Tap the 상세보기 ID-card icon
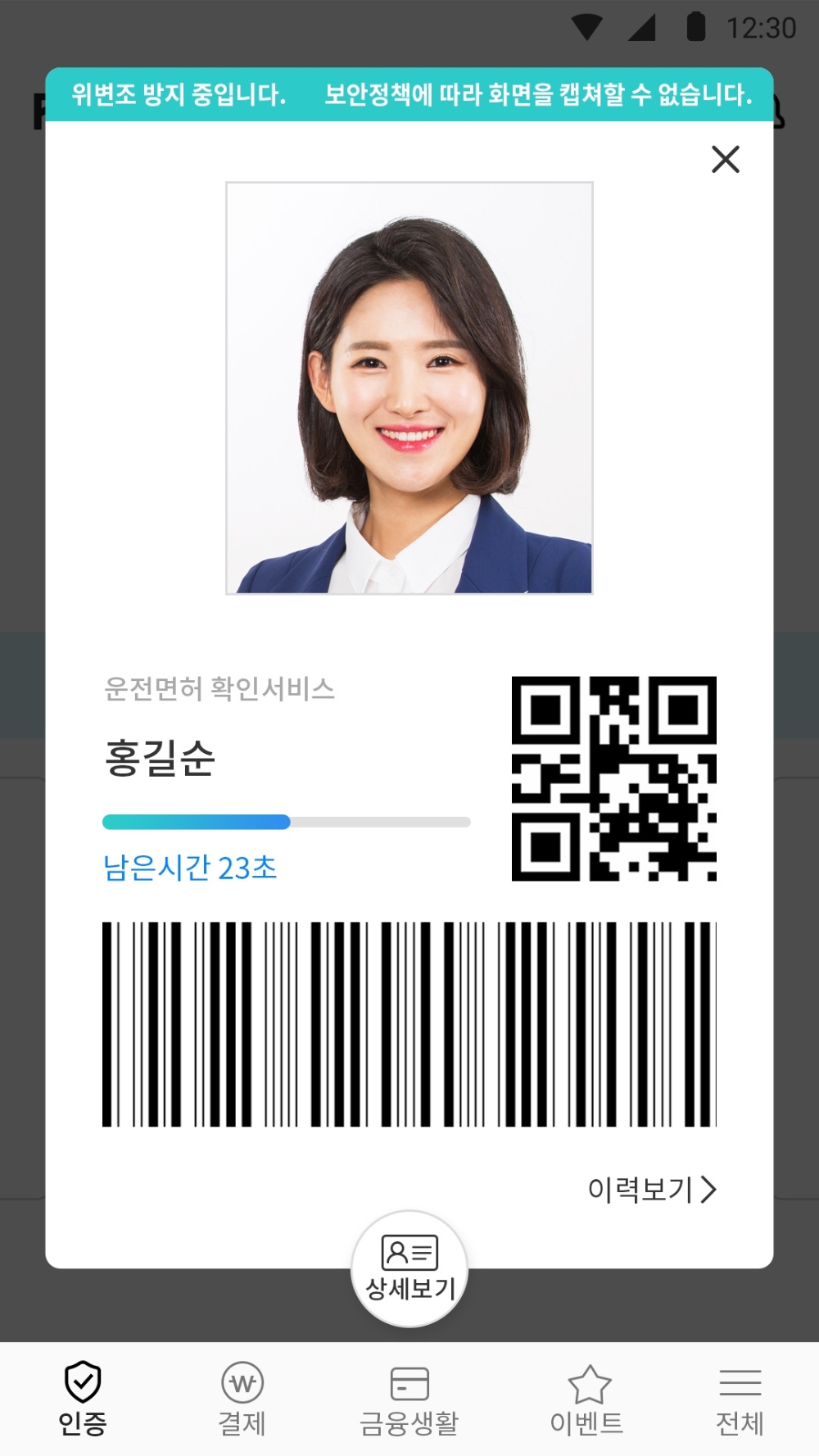Image resolution: width=819 pixels, height=1456 pixels. [x=409, y=1251]
